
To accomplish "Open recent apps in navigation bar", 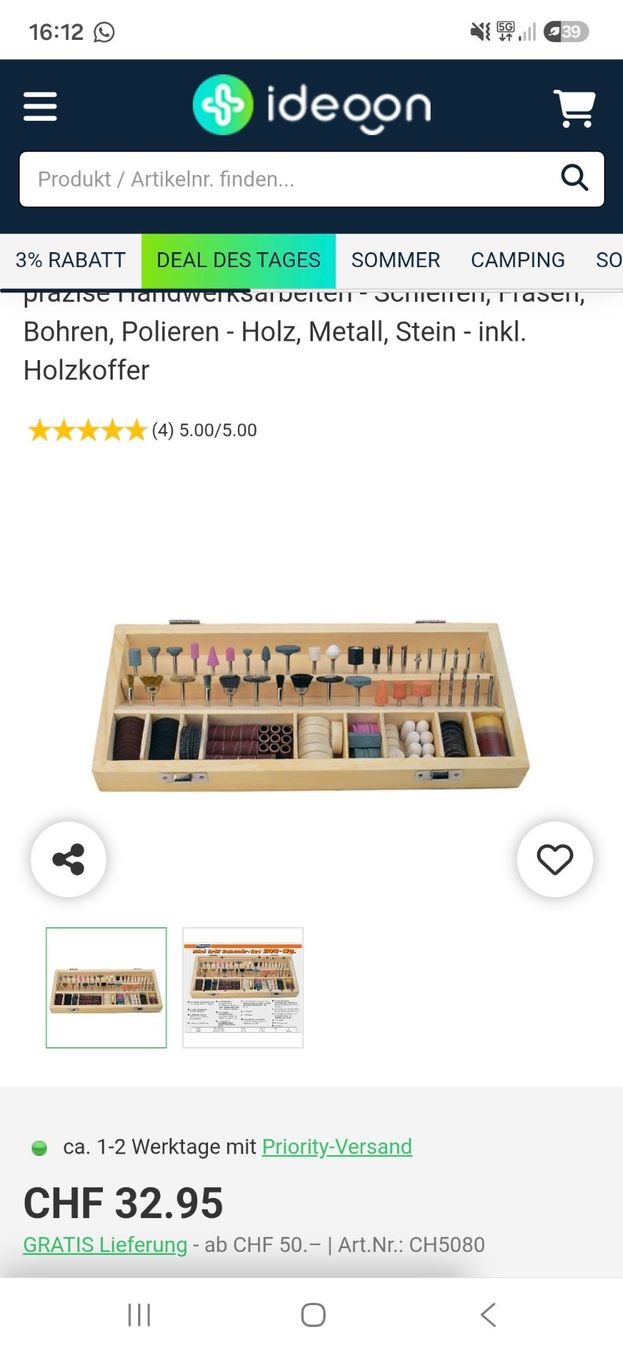I will point(139,1314).
